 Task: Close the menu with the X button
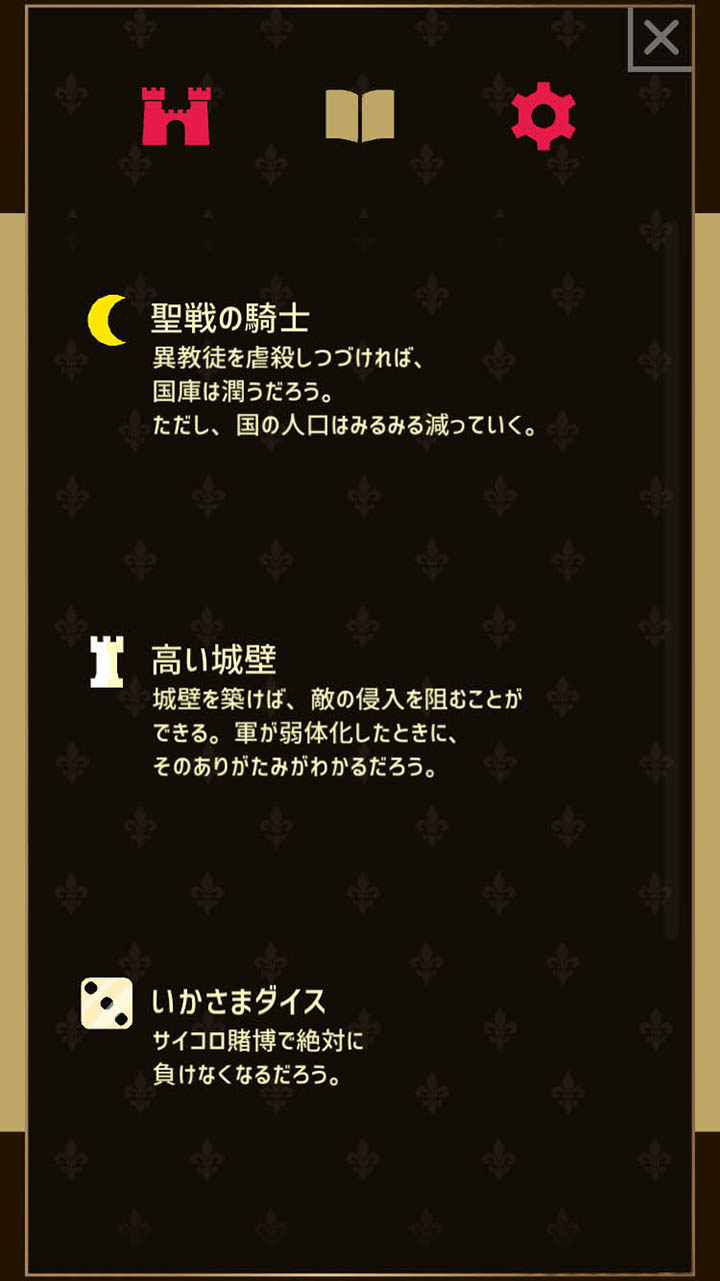pos(661,39)
